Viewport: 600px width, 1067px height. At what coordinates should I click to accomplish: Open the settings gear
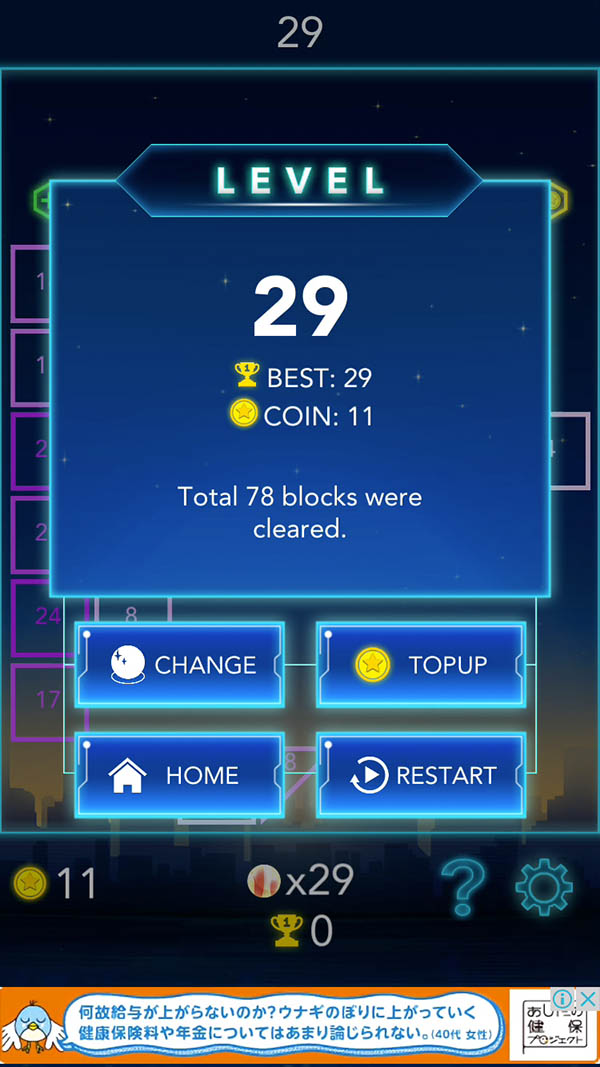click(x=544, y=886)
